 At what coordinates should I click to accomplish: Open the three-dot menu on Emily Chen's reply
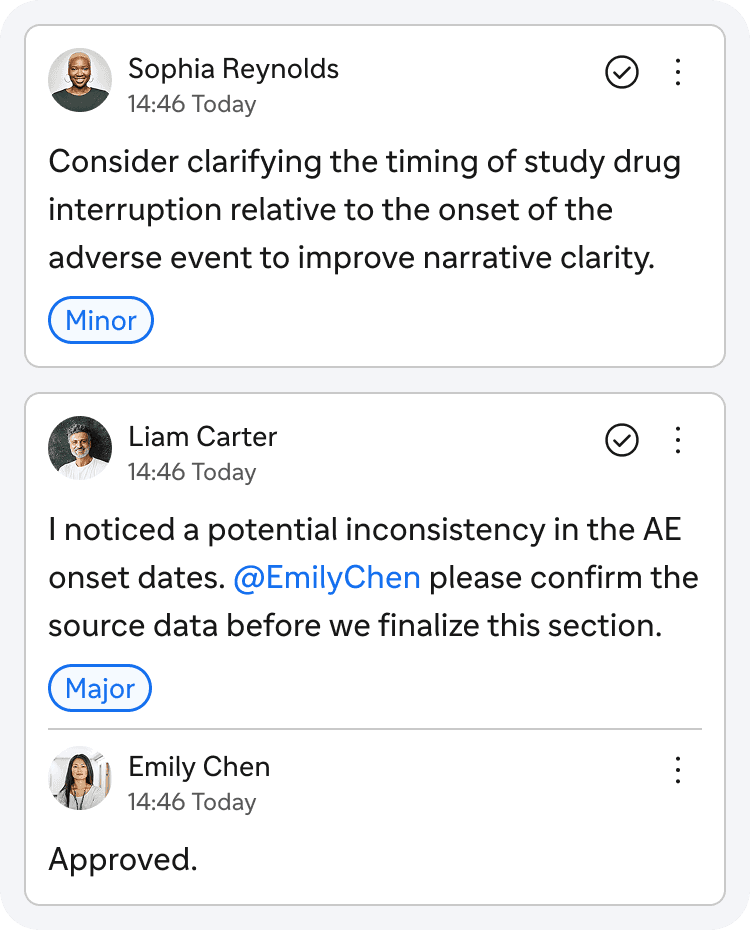[678, 770]
